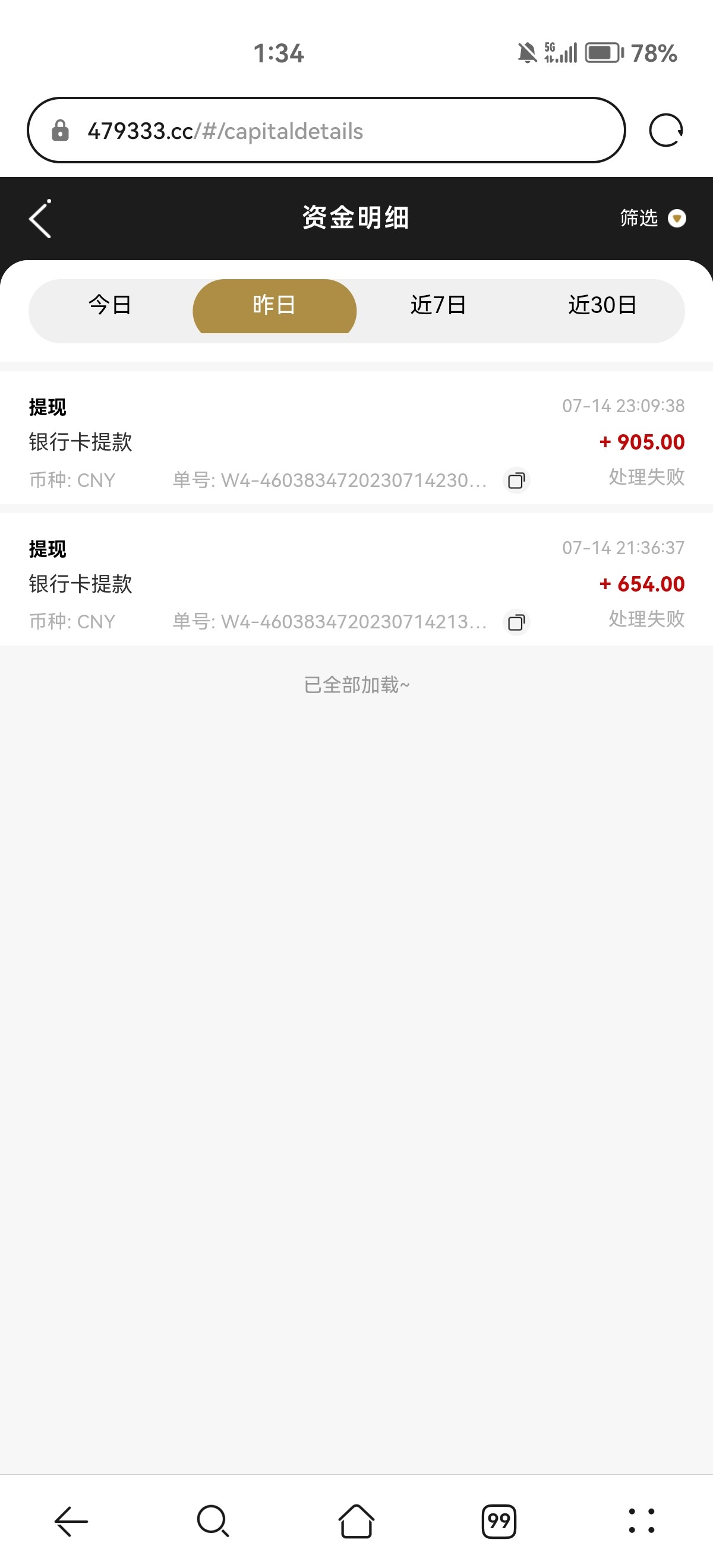Open browser search from bottom bar
Viewport: 713px width, 1568px height.
[x=213, y=1520]
